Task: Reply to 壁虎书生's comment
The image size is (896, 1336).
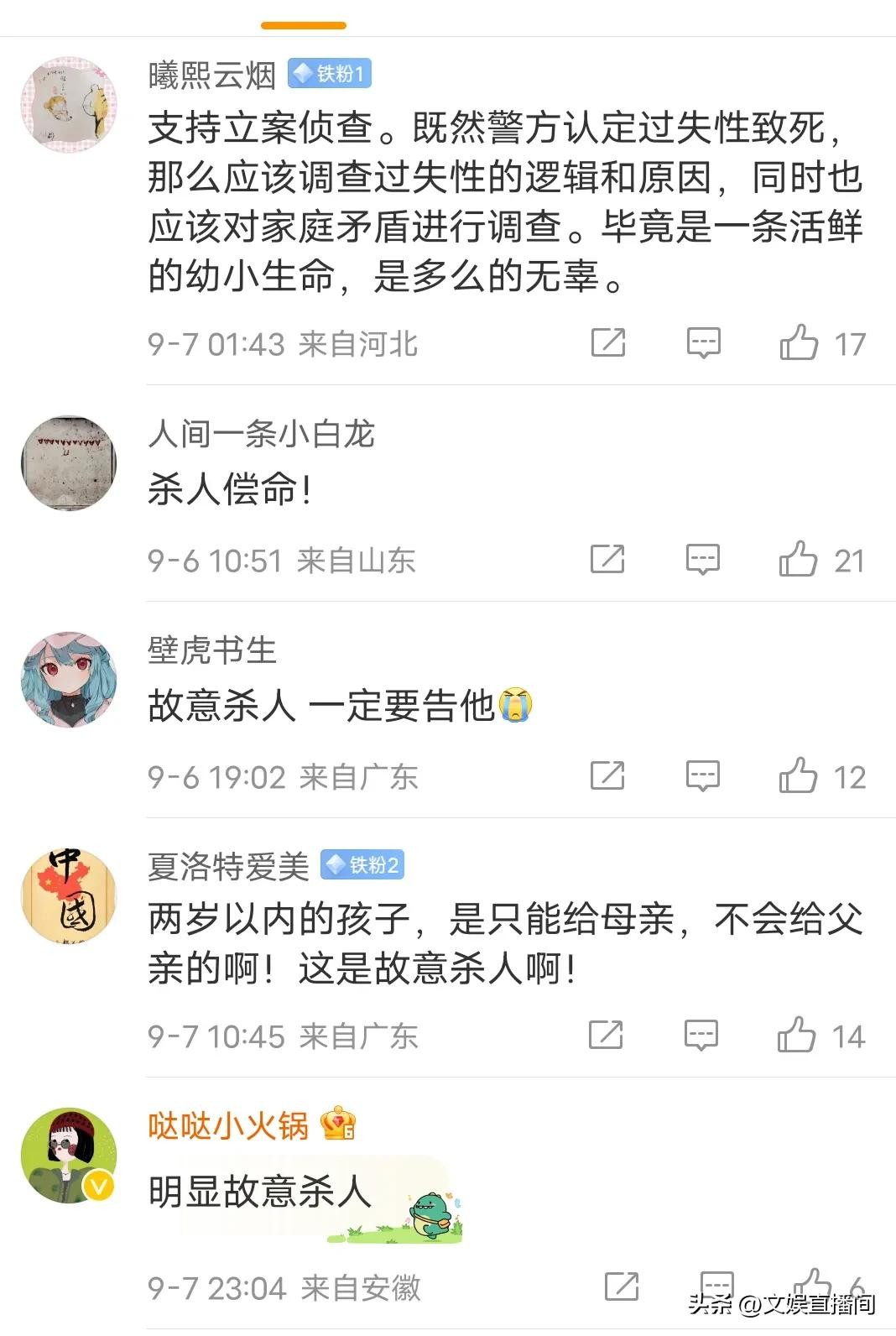Action: [703, 775]
